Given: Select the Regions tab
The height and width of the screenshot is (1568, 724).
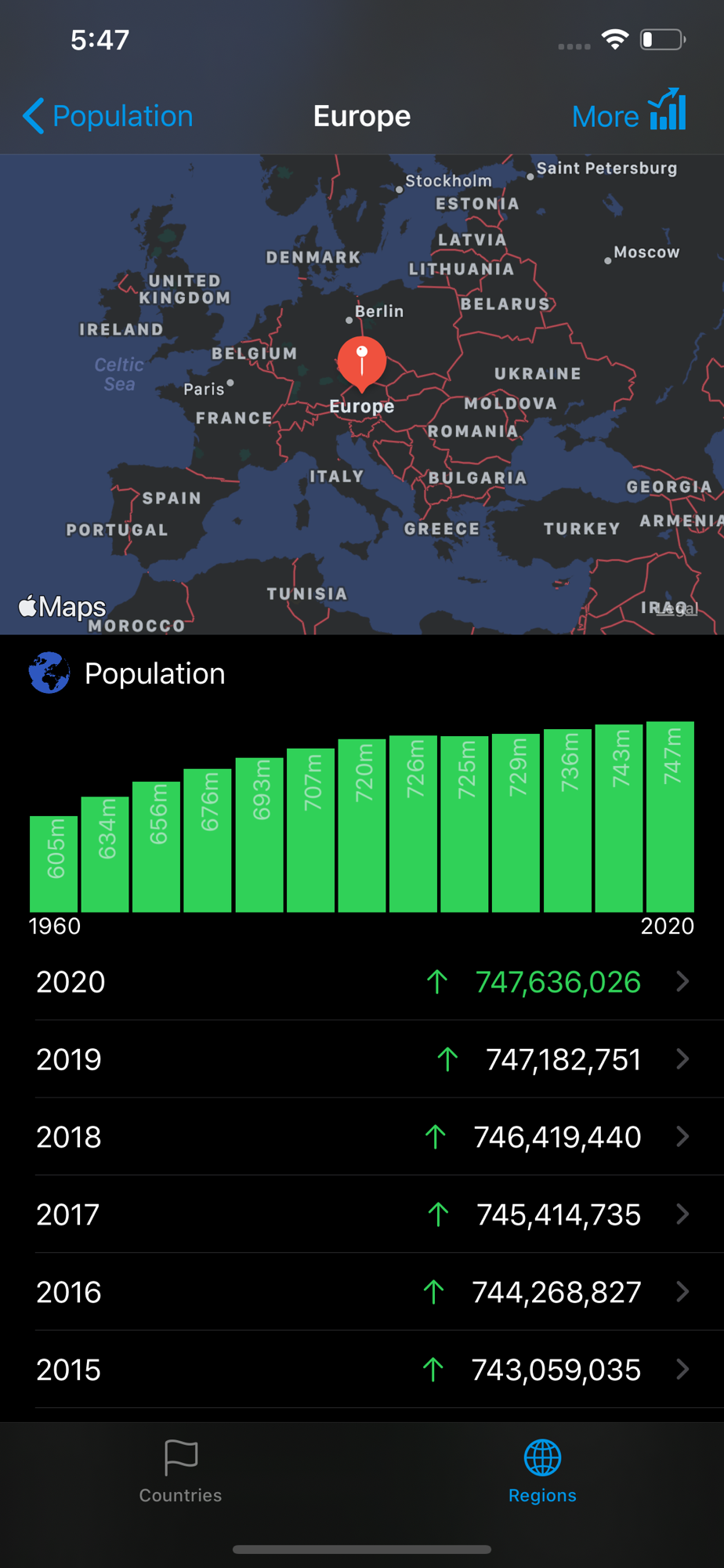Looking at the screenshot, I should click(x=542, y=1472).
